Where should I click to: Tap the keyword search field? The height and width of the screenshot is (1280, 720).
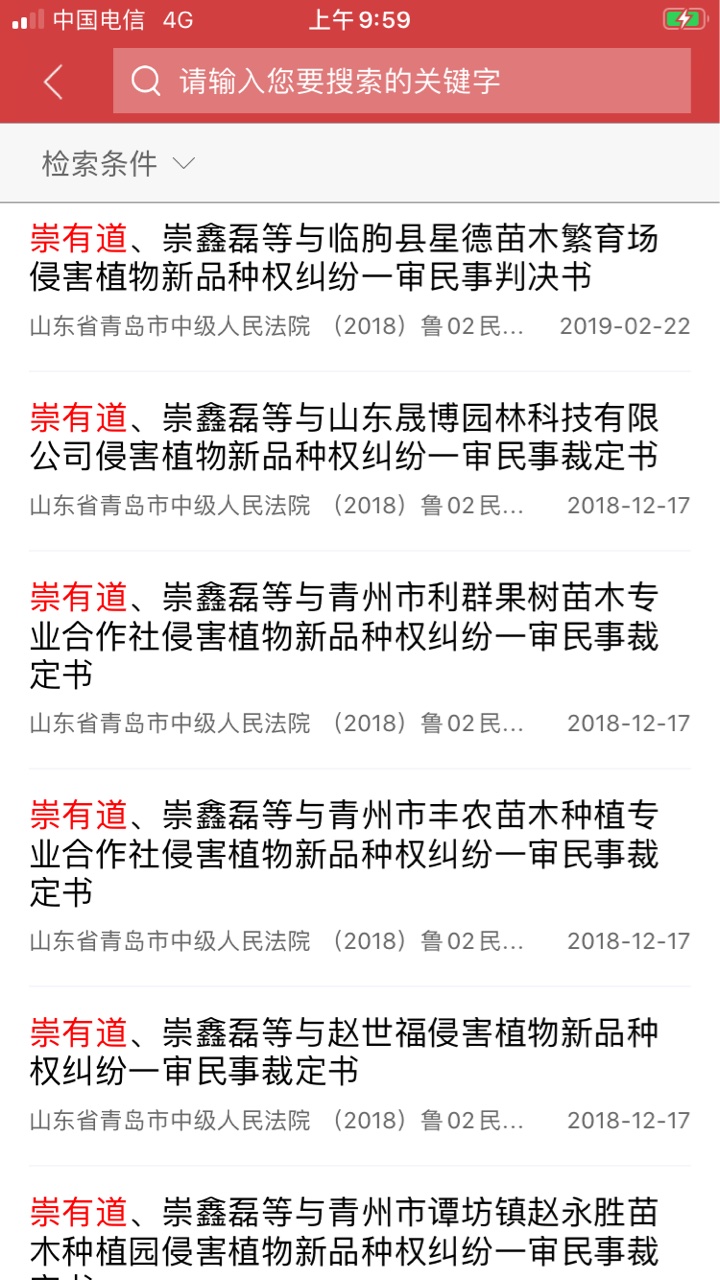400,81
